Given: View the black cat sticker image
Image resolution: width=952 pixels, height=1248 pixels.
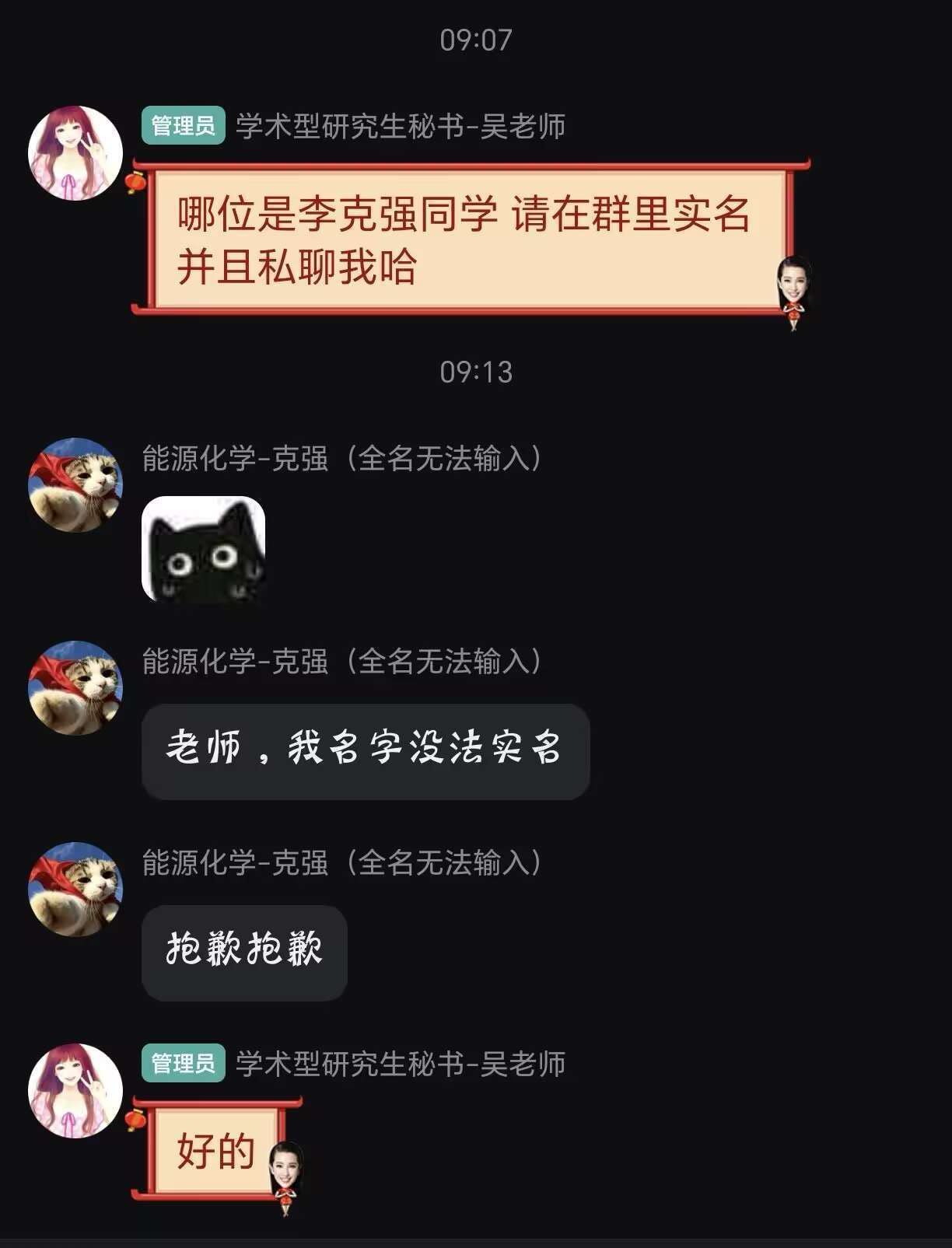Looking at the screenshot, I should coord(204,550).
